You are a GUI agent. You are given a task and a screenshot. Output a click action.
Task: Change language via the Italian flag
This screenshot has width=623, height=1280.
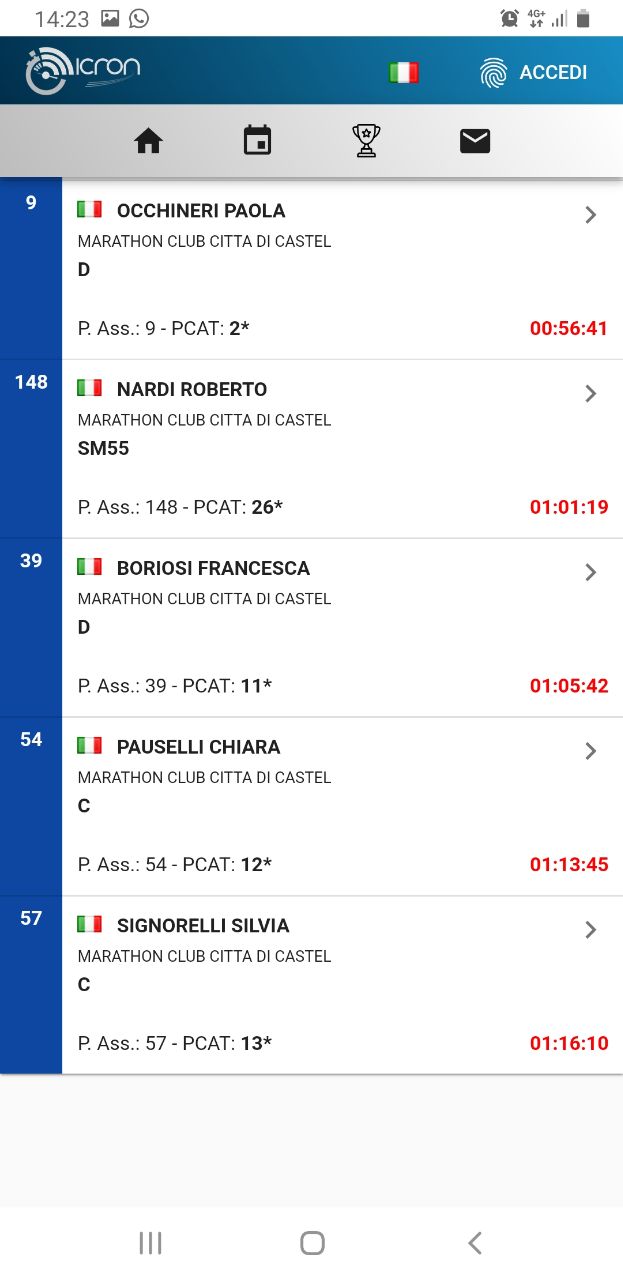click(404, 72)
